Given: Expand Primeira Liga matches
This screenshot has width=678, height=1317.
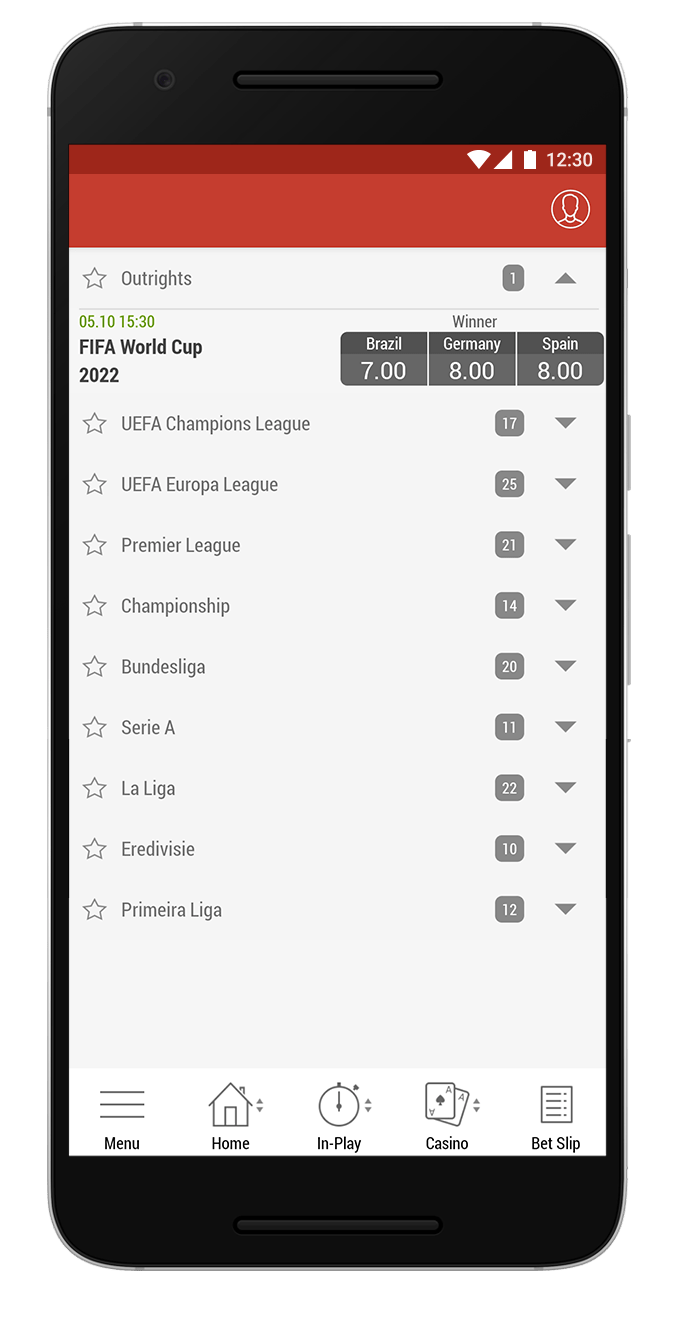Looking at the screenshot, I should pyautogui.click(x=565, y=910).
